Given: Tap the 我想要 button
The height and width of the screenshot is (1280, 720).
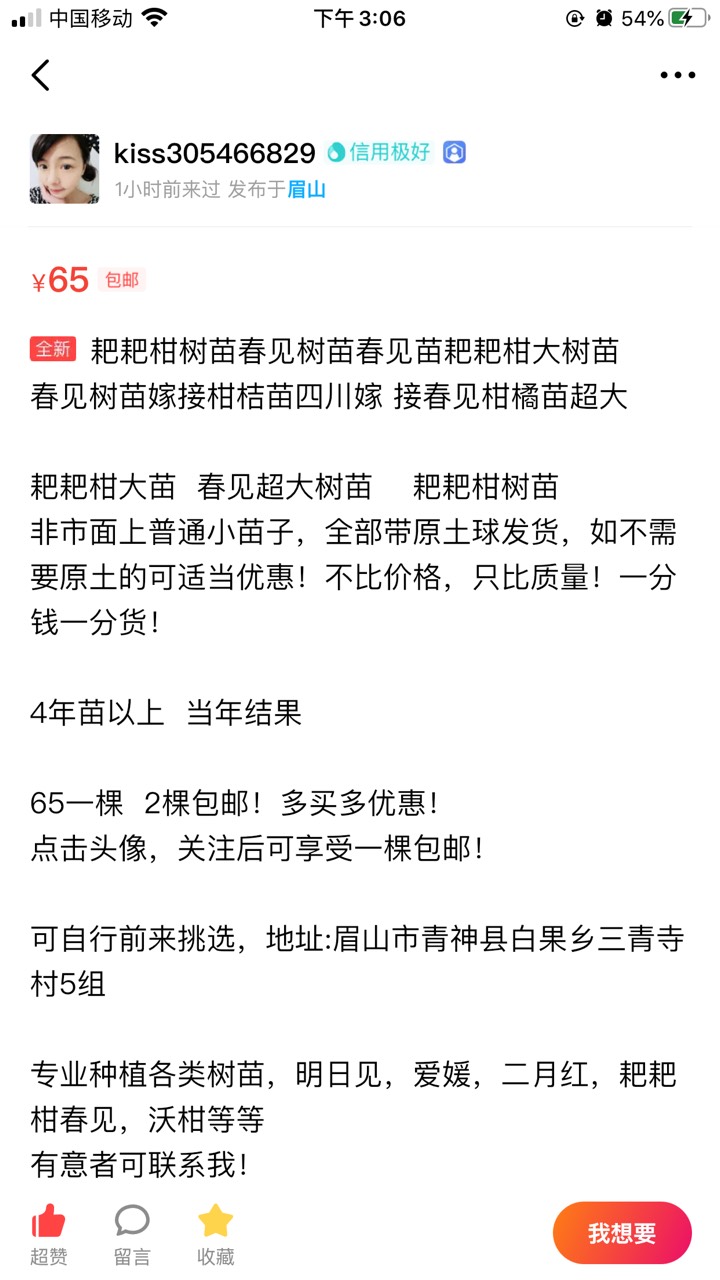Looking at the screenshot, I should 622,1233.
